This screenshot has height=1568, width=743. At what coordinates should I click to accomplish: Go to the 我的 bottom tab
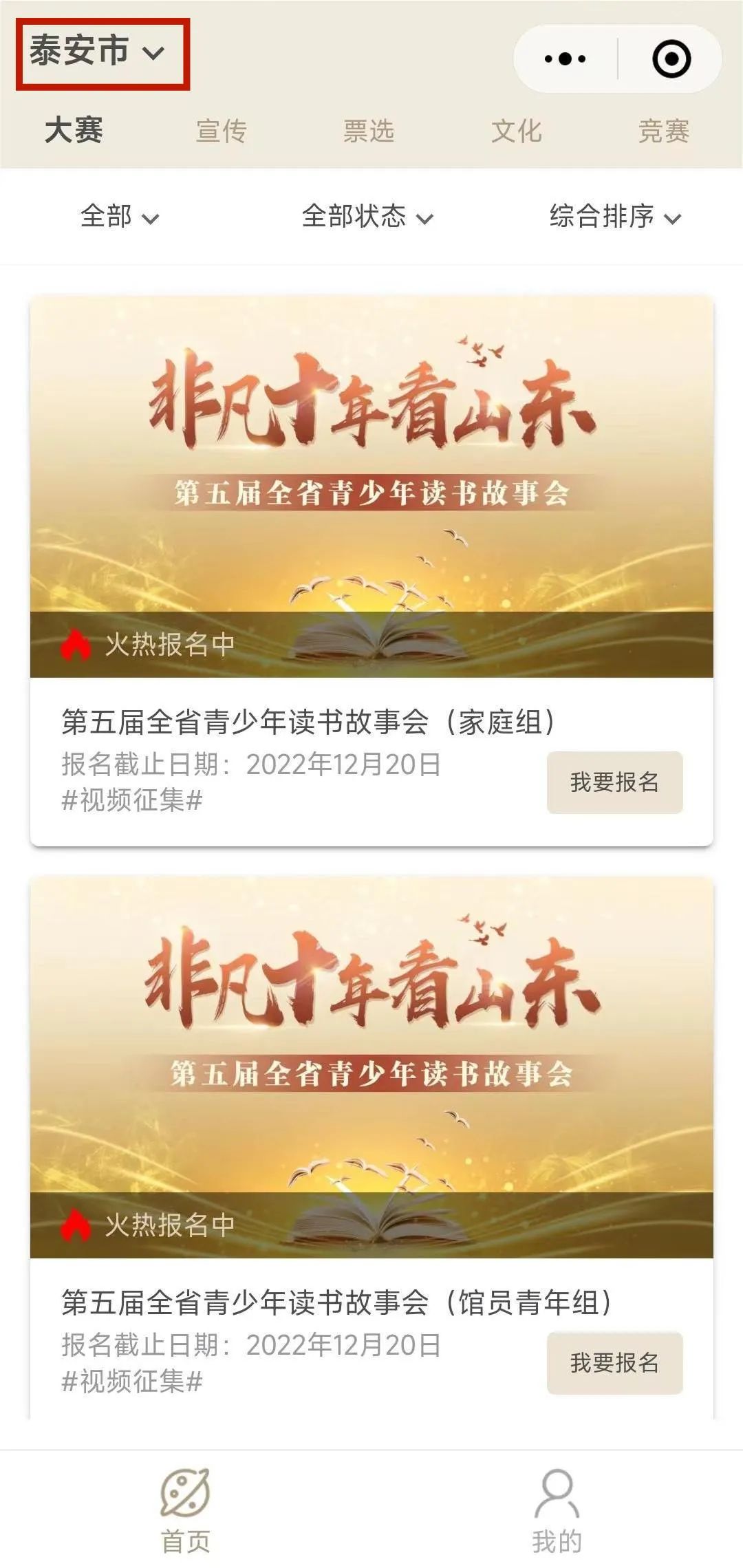(557, 1510)
